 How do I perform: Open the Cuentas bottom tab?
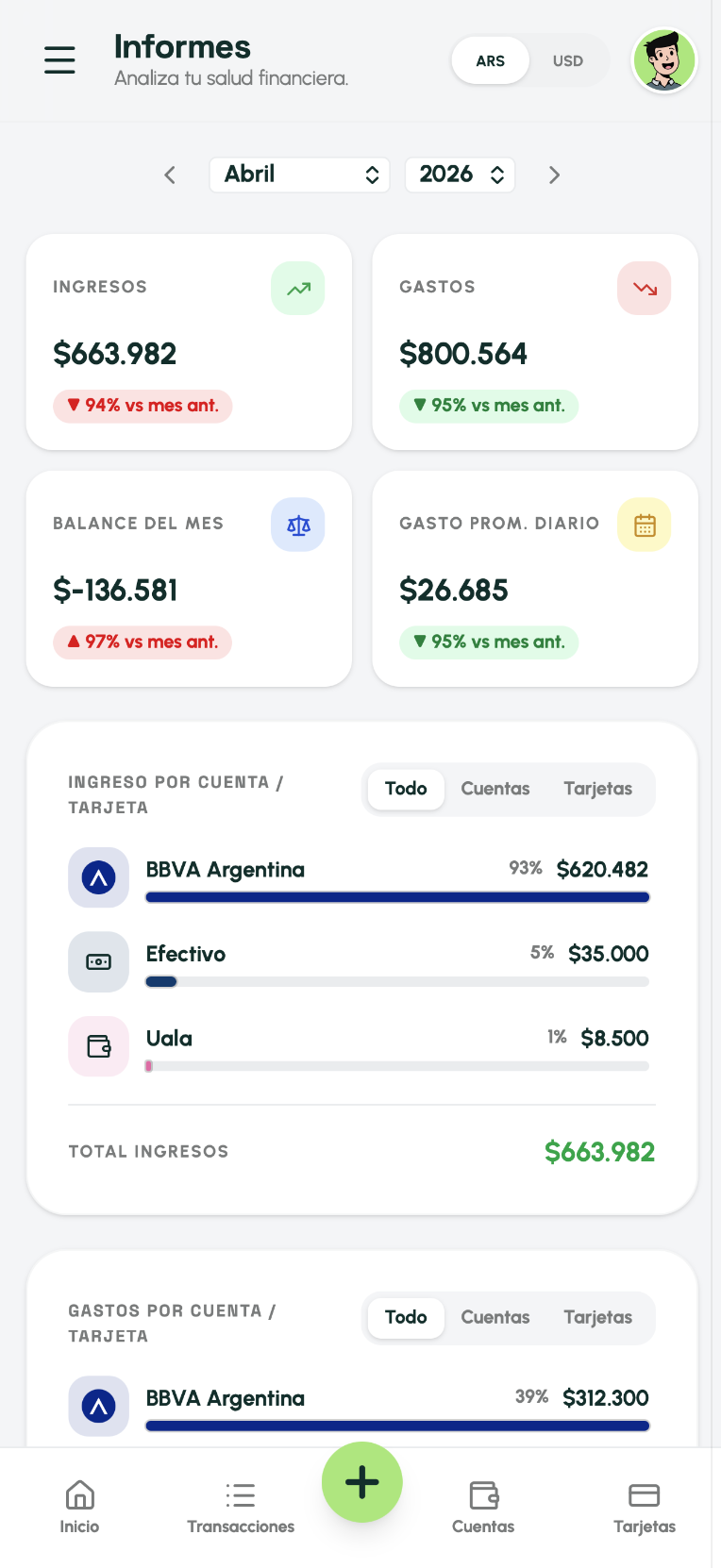pyautogui.click(x=483, y=1507)
